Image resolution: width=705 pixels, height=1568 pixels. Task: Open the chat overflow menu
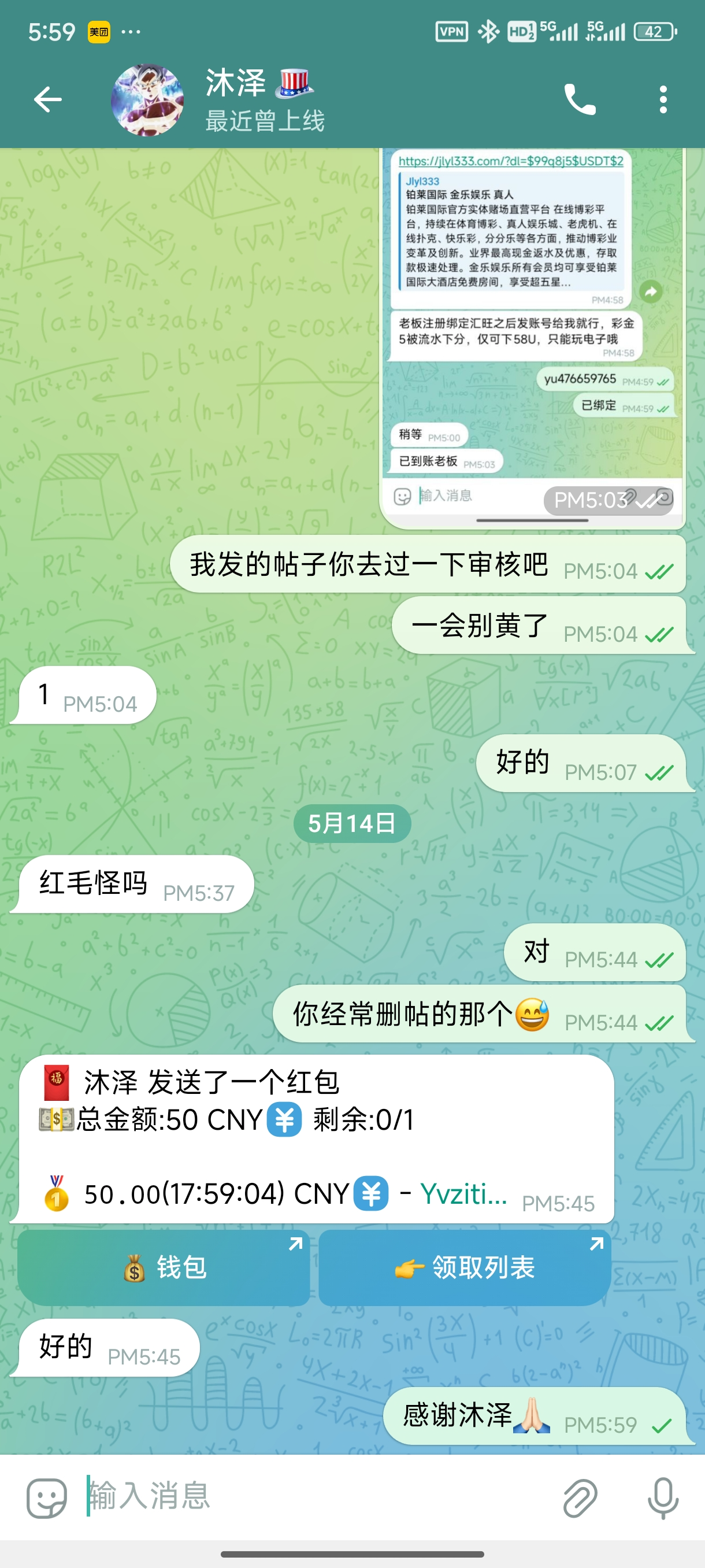662,100
